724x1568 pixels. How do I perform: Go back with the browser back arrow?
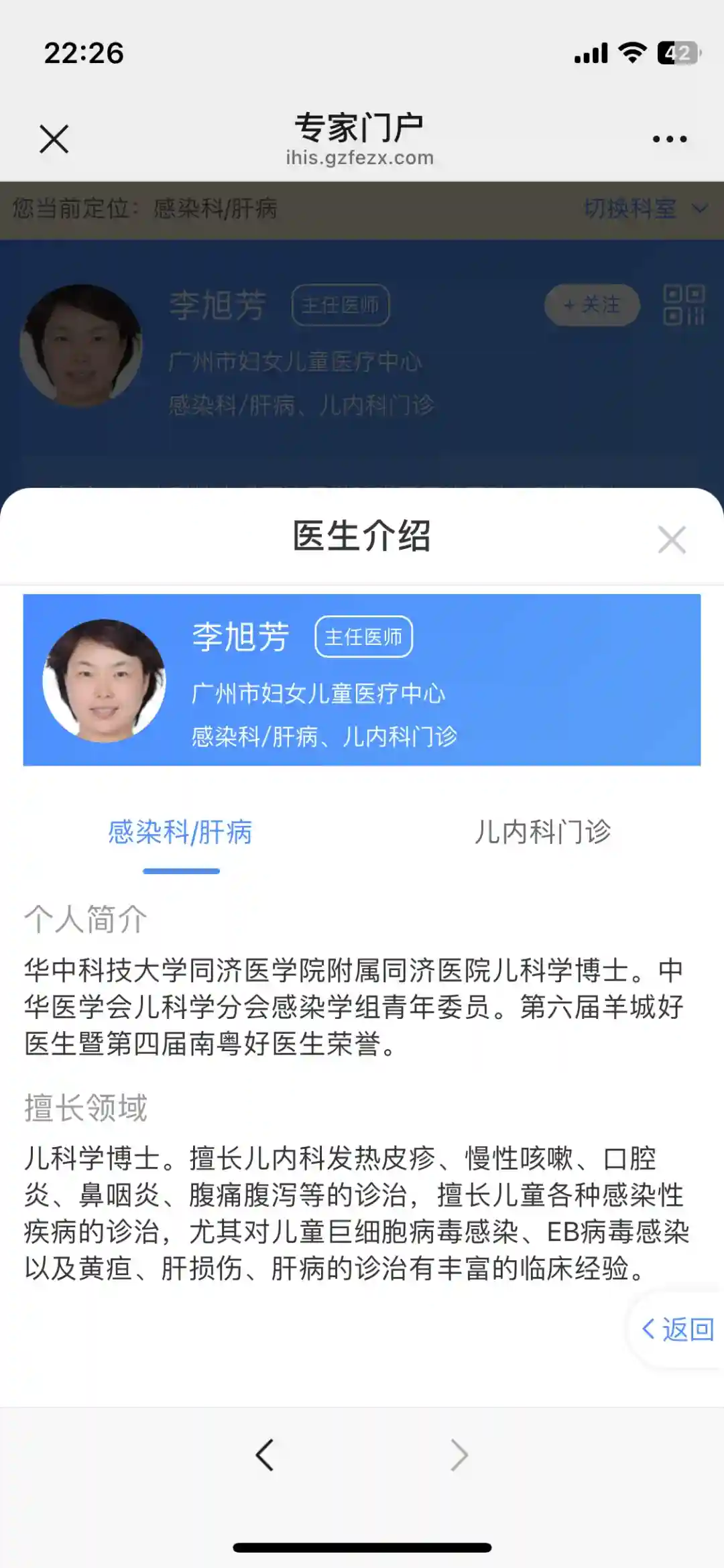click(x=265, y=1455)
